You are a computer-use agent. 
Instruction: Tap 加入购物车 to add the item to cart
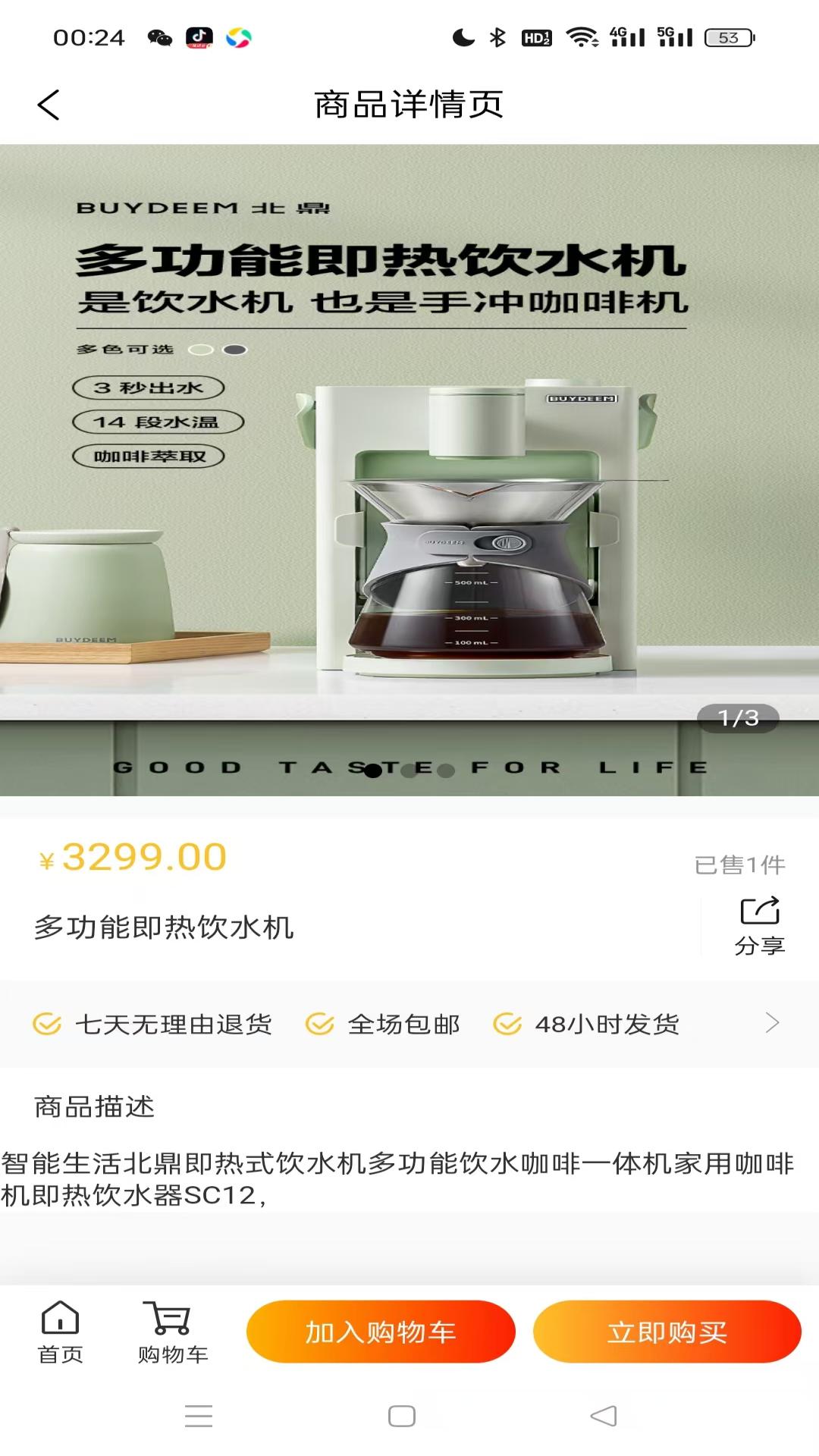point(381,1332)
